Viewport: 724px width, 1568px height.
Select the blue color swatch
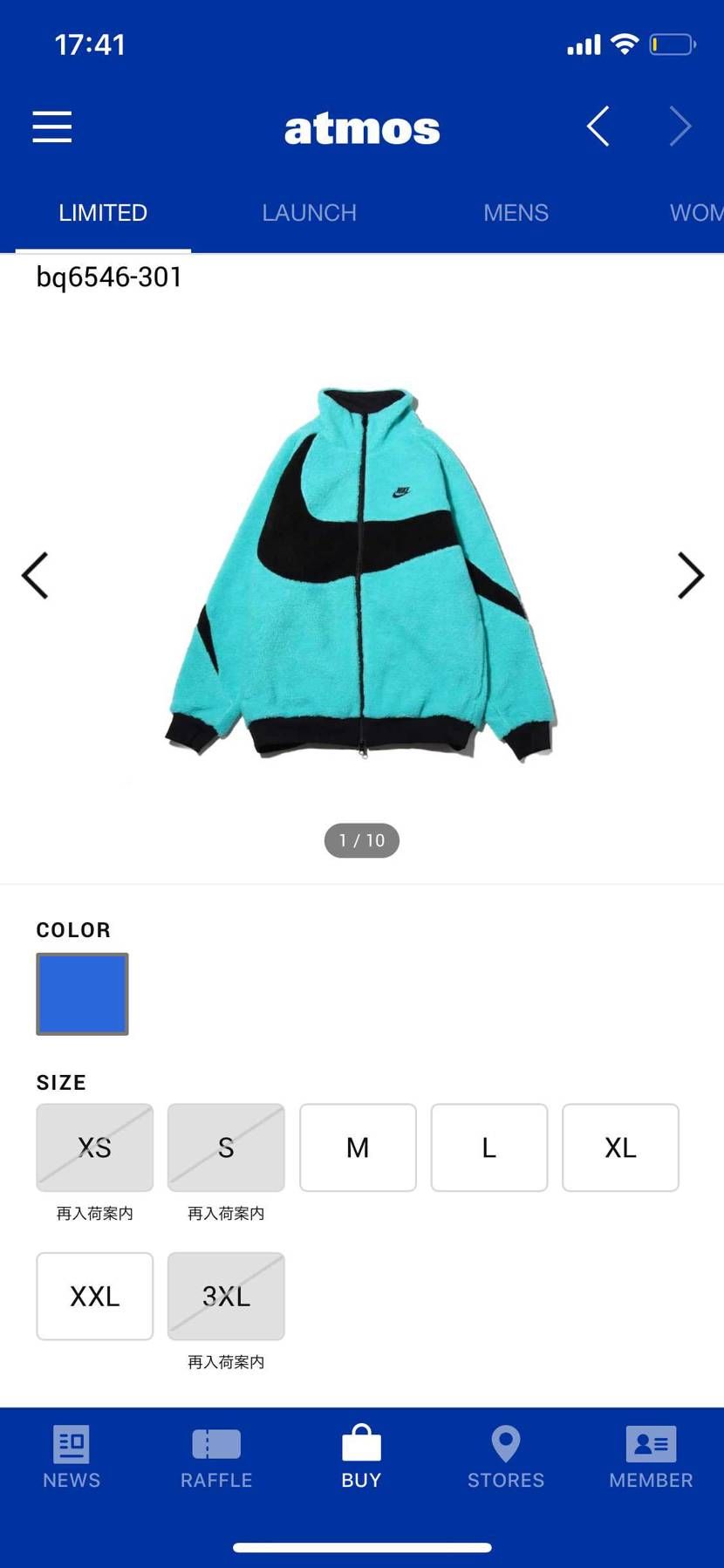(82, 994)
